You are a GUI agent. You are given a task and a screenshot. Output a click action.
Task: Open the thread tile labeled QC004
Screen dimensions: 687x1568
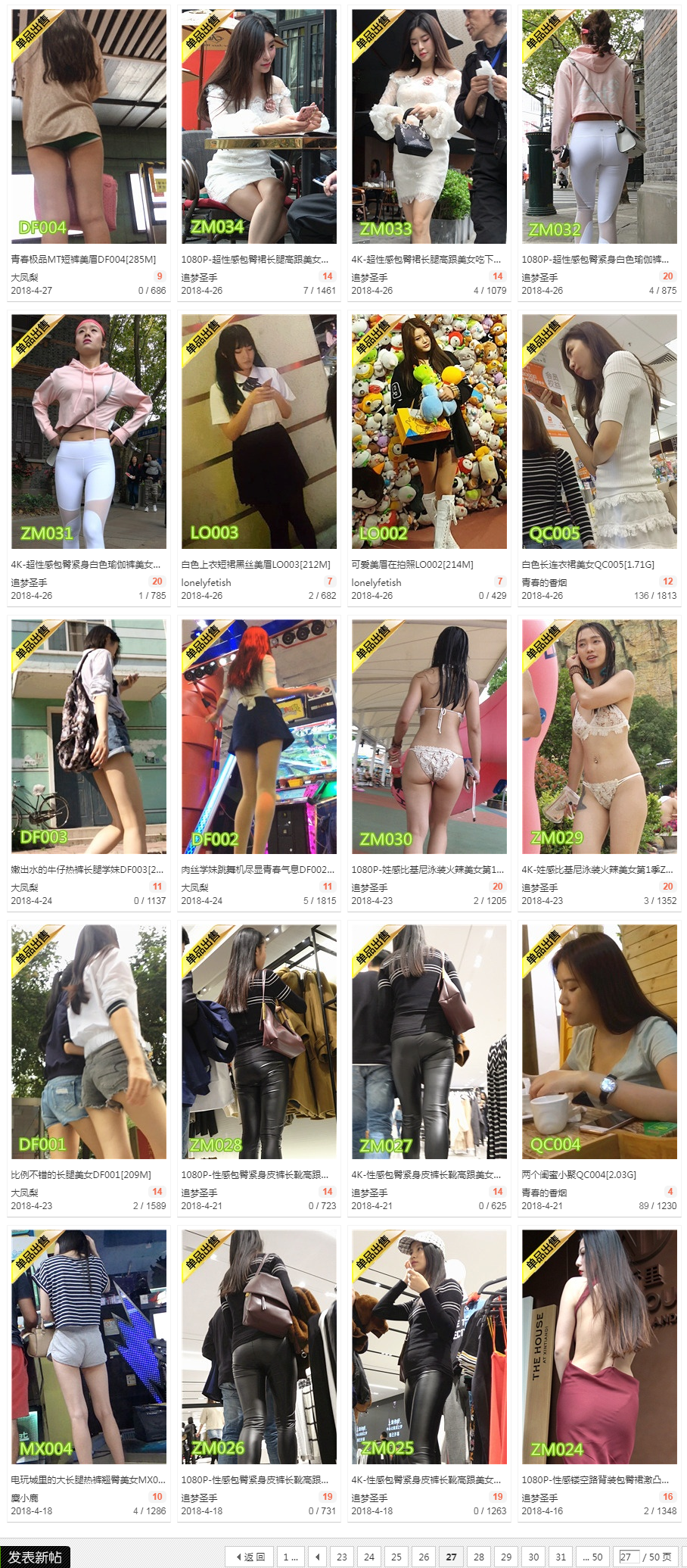click(599, 1041)
